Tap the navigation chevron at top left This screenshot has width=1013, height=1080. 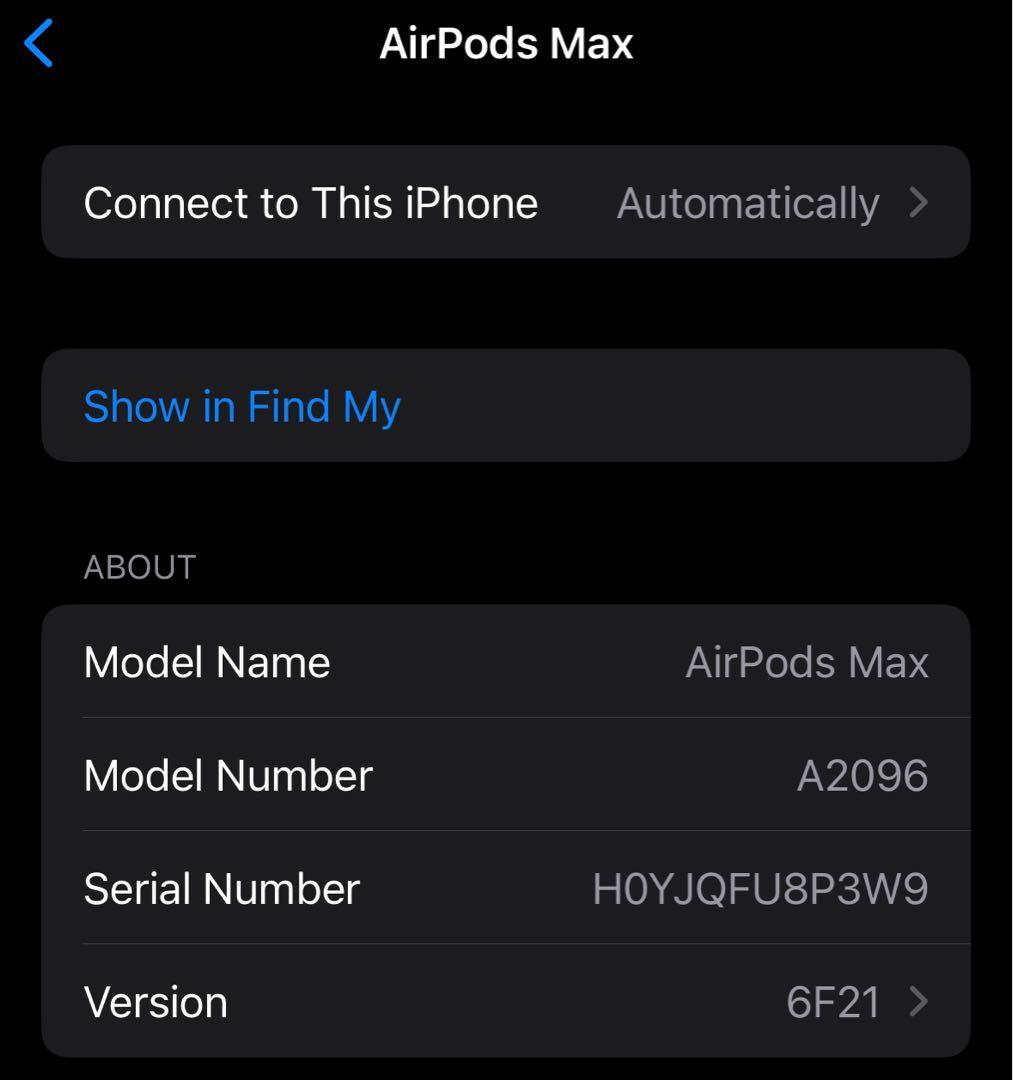tap(37, 42)
